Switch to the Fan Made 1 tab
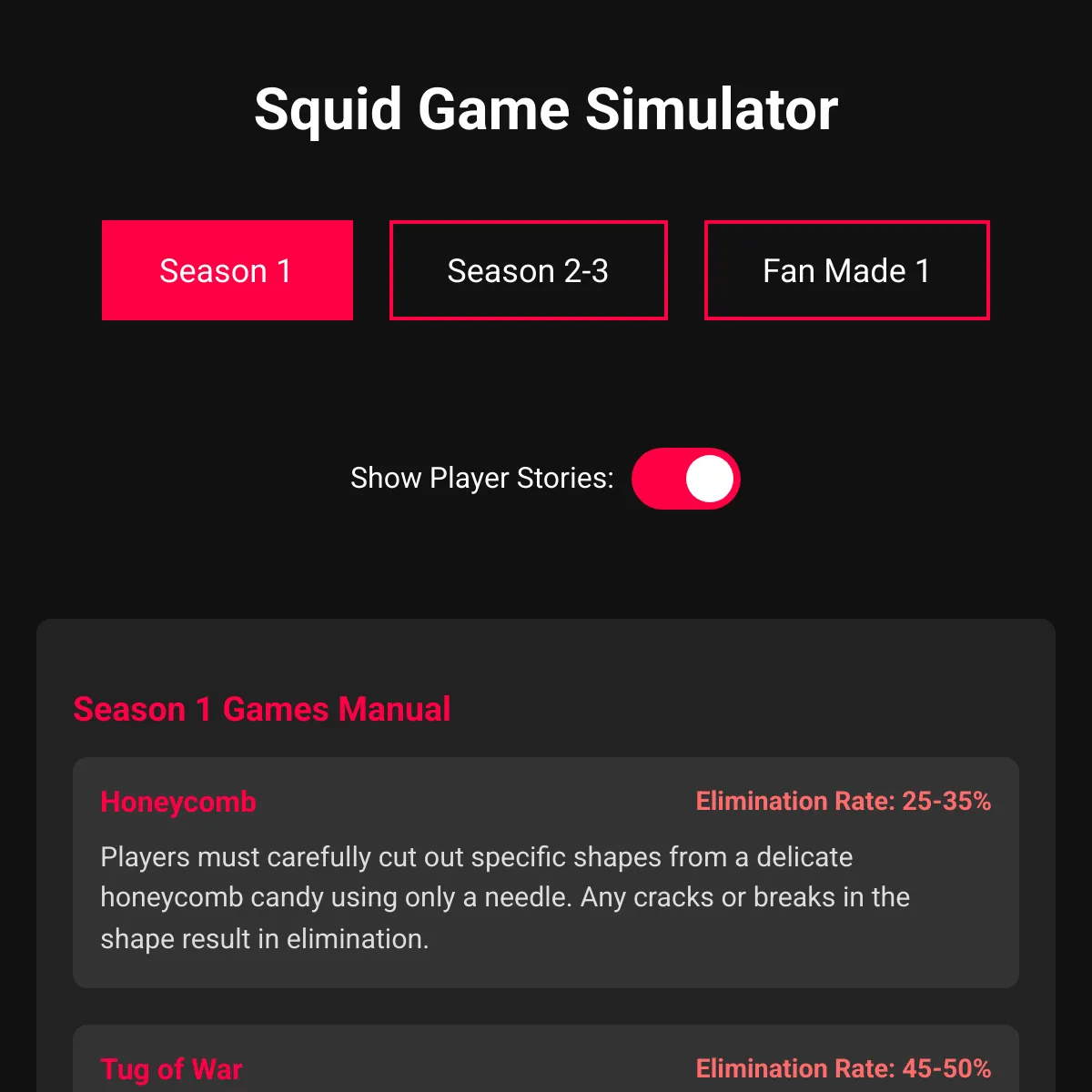Image resolution: width=1092 pixels, height=1092 pixels. click(846, 270)
